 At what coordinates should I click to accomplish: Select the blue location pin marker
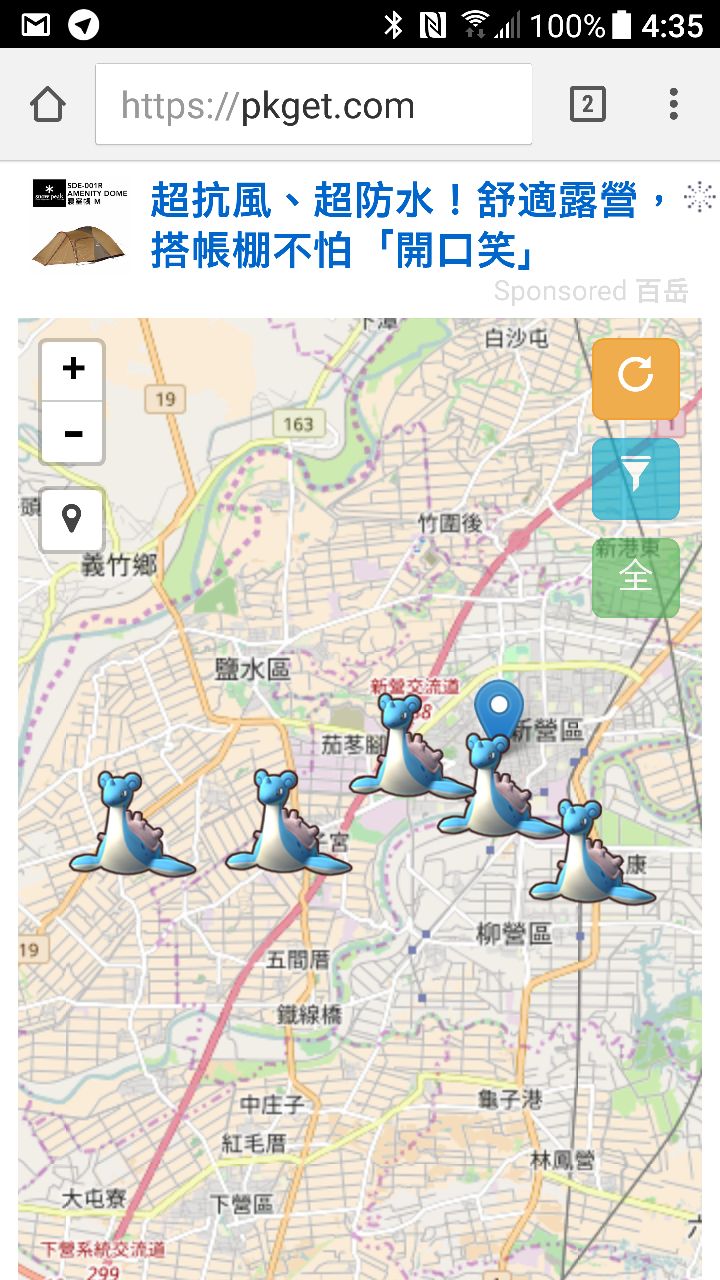click(x=498, y=708)
